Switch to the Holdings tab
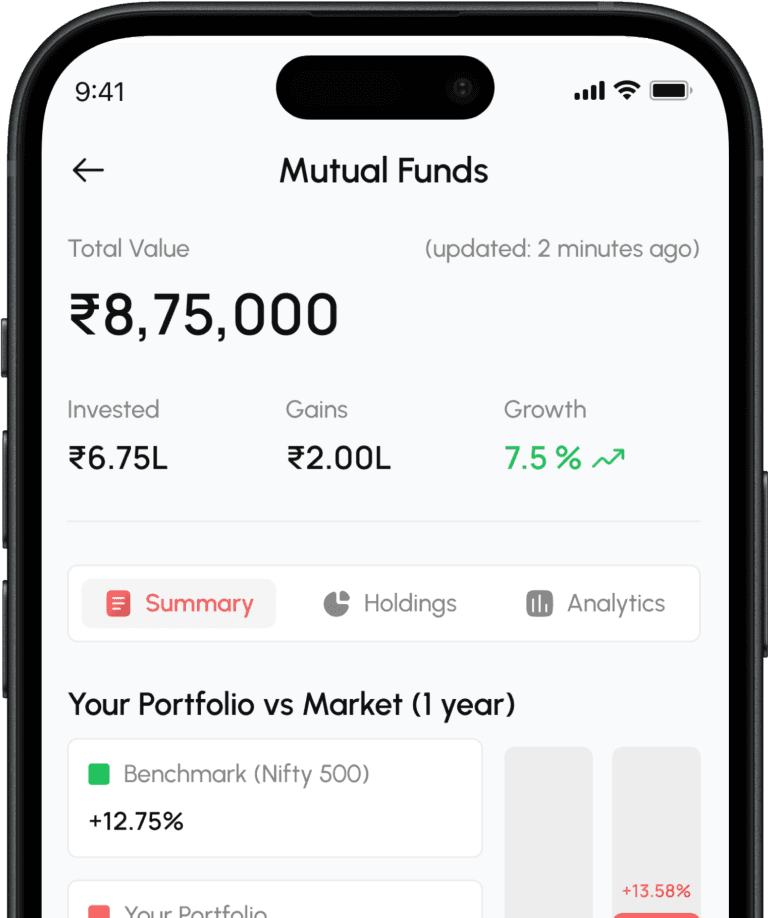 coord(390,604)
